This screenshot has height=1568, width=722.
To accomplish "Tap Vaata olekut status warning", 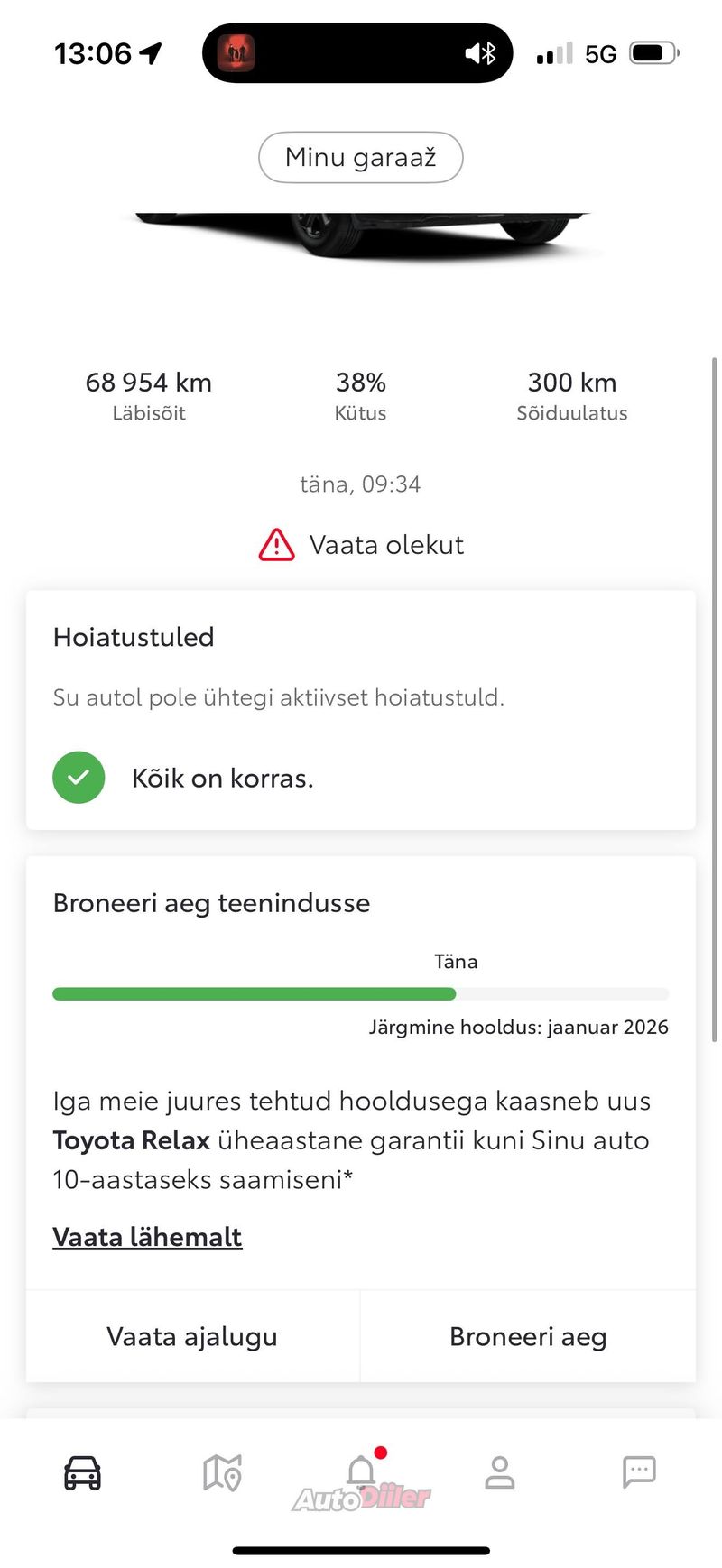I will point(361,545).
